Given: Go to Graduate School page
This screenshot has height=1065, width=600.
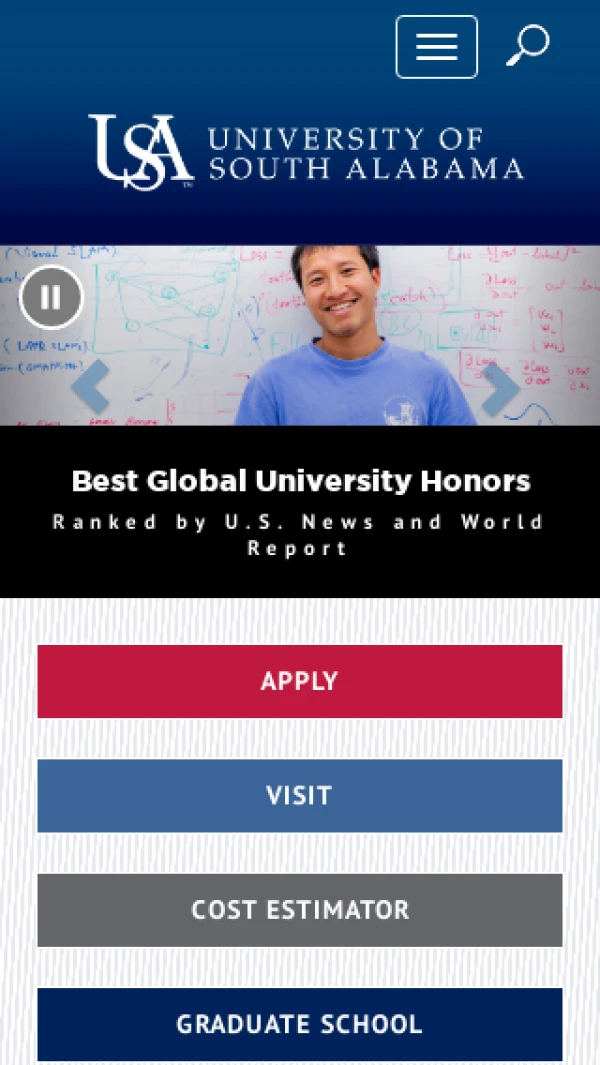Looking at the screenshot, I should coord(300,1024).
